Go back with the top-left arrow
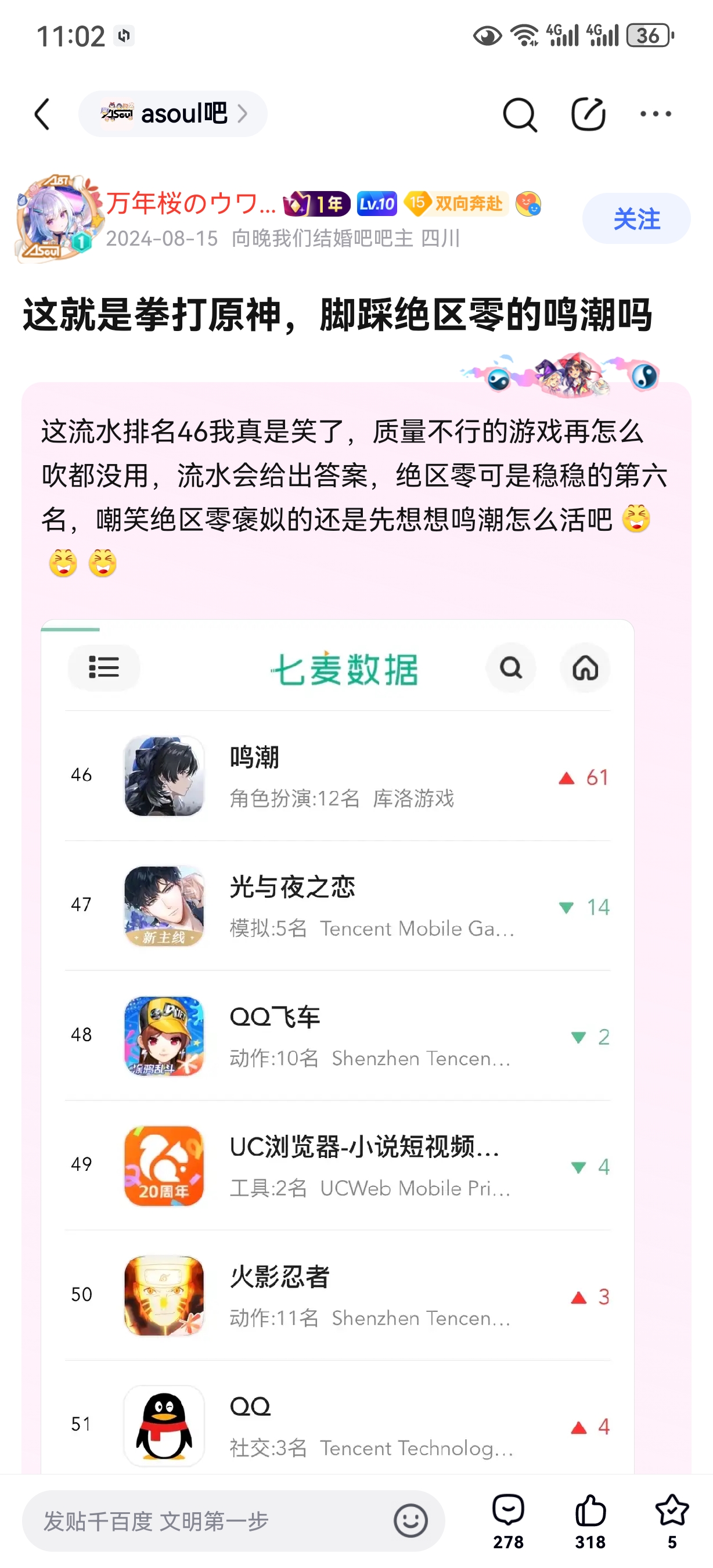This screenshot has height=1568, width=713. tap(41, 114)
